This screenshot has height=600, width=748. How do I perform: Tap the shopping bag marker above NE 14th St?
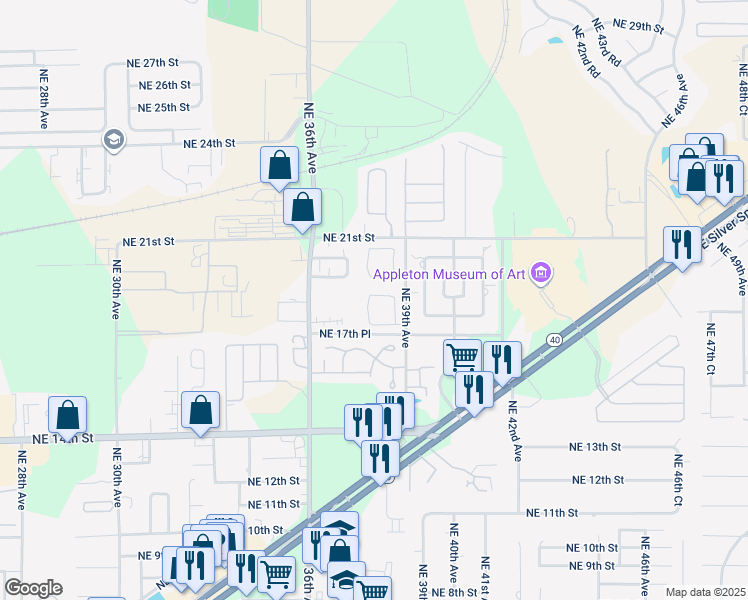(x=201, y=410)
